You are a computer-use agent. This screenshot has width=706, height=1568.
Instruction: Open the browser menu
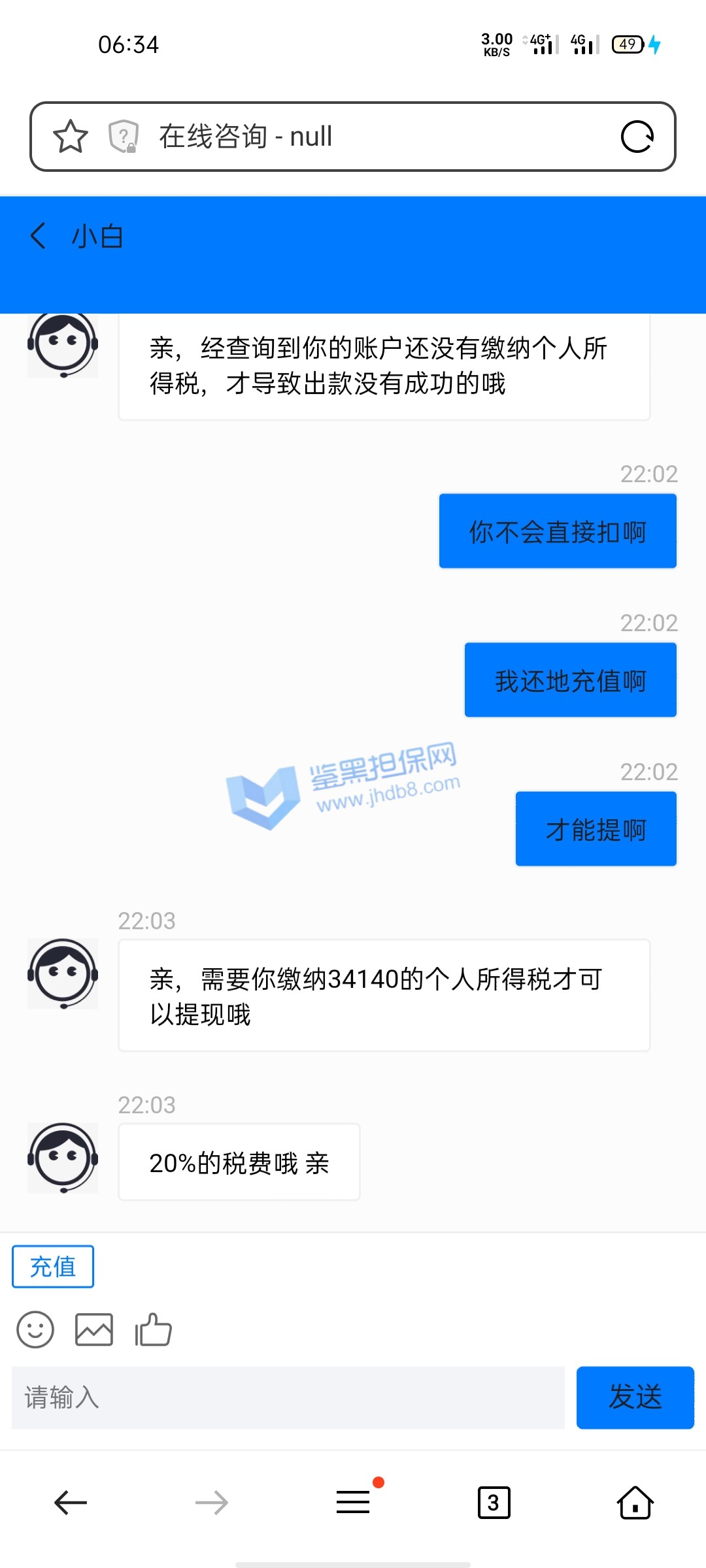[x=353, y=1503]
